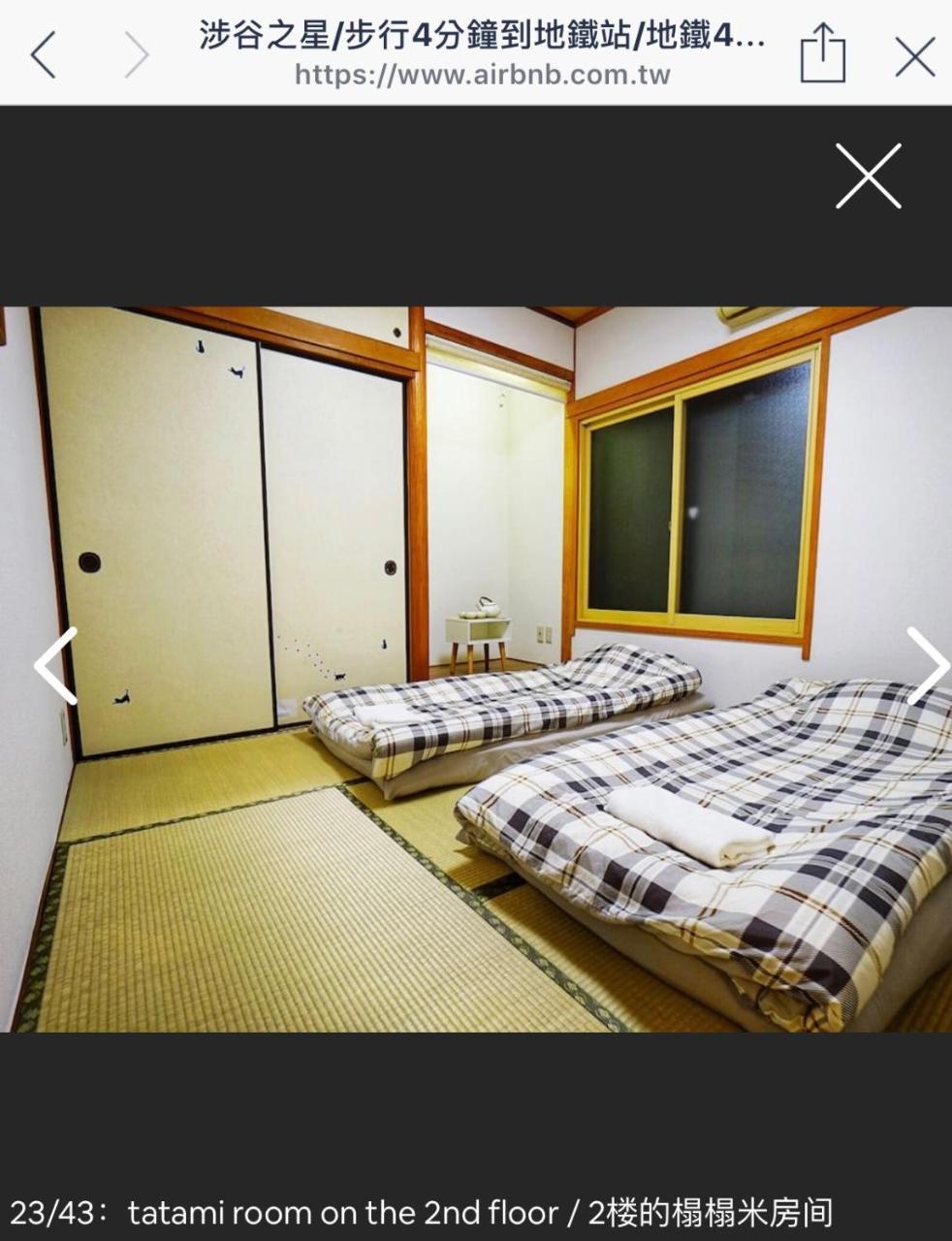Show the next listing photo
Image resolution: width=952 pixels, height=1241 pixels.
[927, 666]
